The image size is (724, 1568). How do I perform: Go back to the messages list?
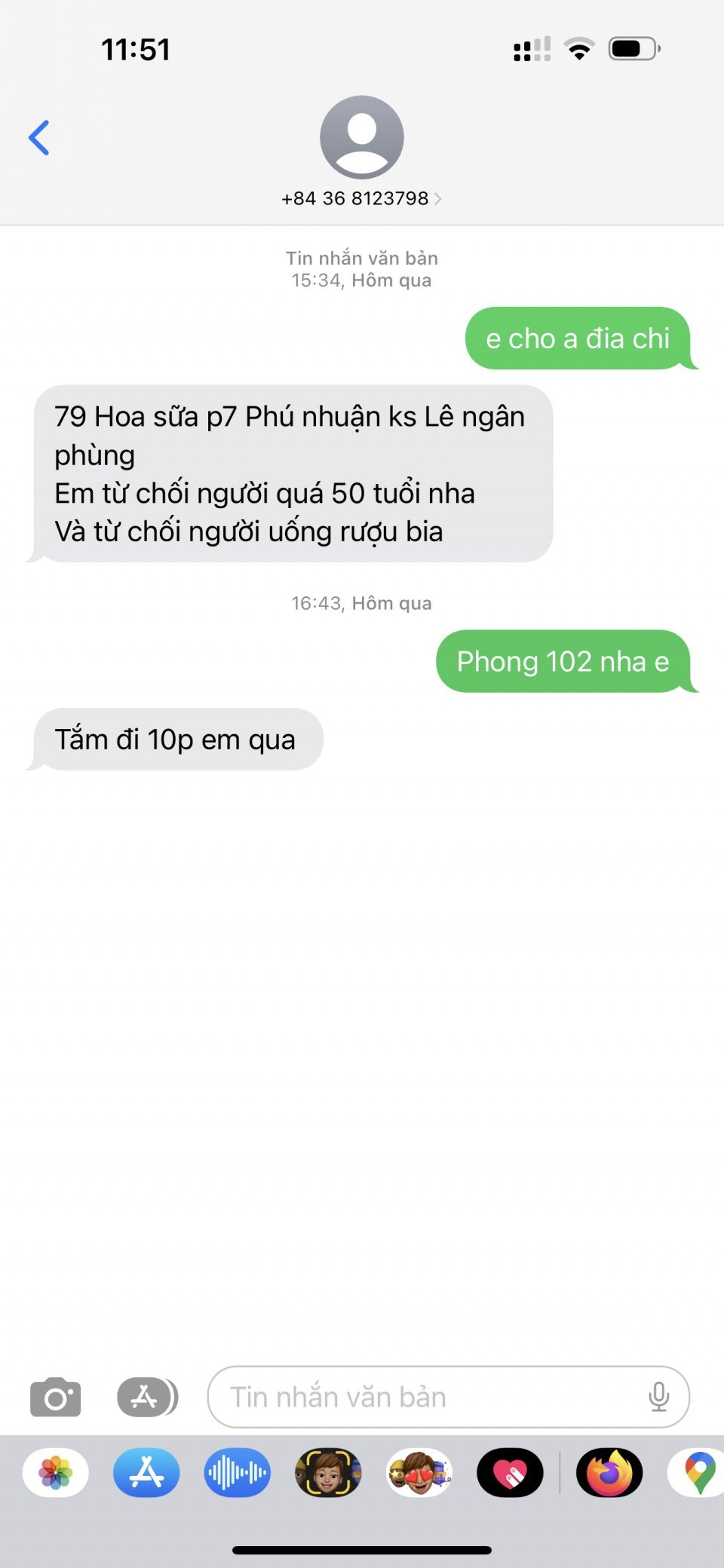[39, 138]
